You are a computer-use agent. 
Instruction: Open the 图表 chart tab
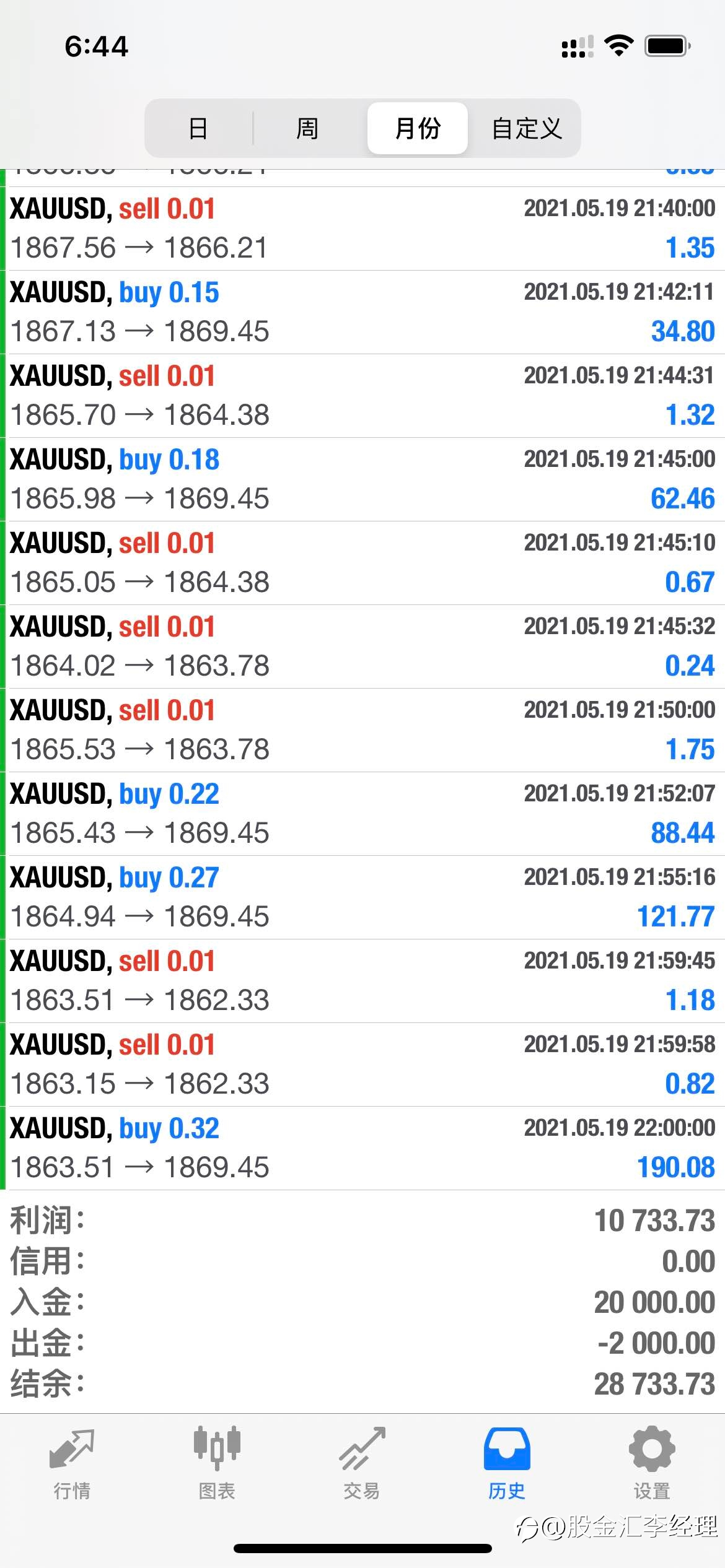point(217,1464)
